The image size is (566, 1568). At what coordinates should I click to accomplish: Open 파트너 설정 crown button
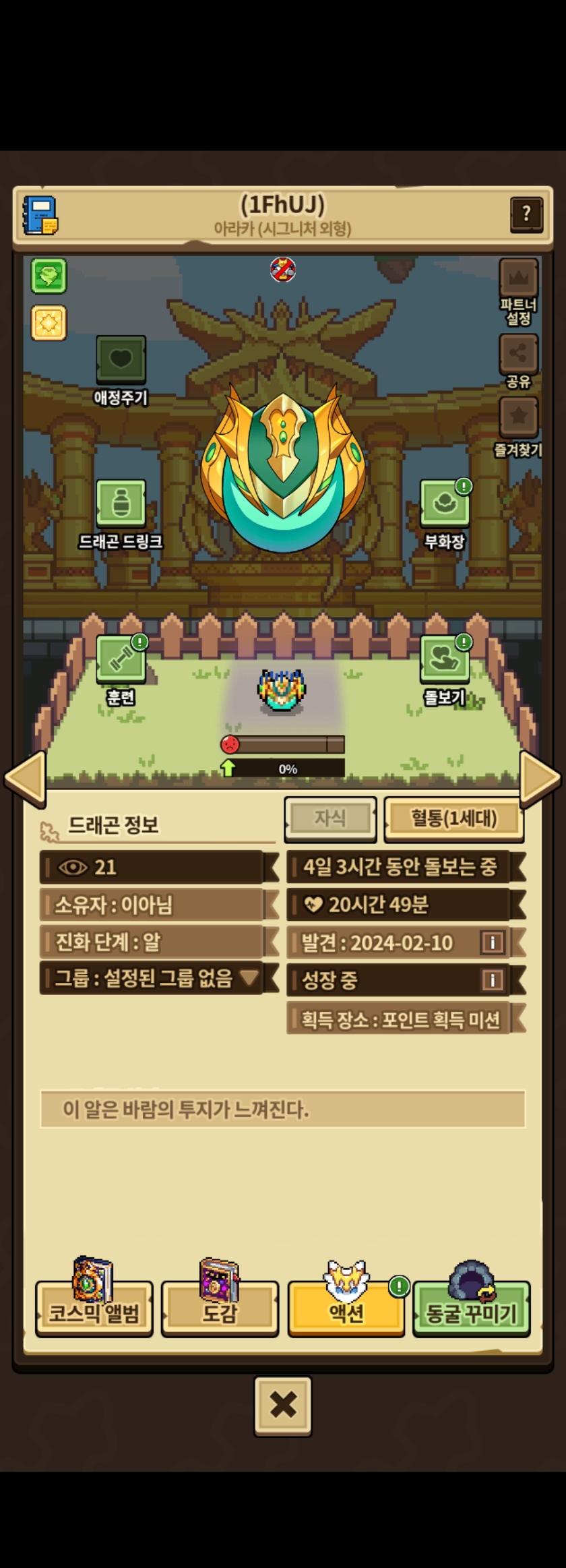pyautogui.click(x=518, y=278)
